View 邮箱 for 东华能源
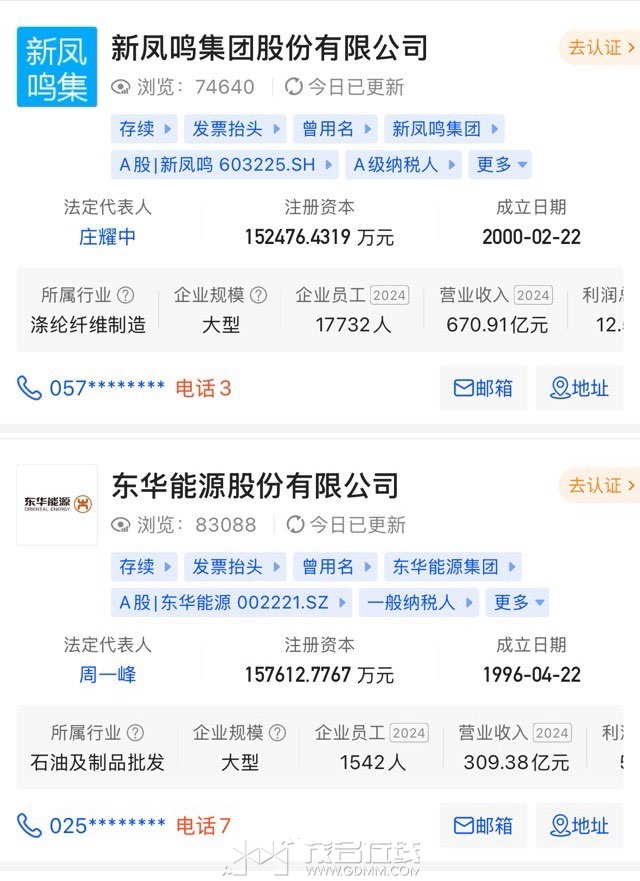Screen dimensions: 640x881 (483, 826)
